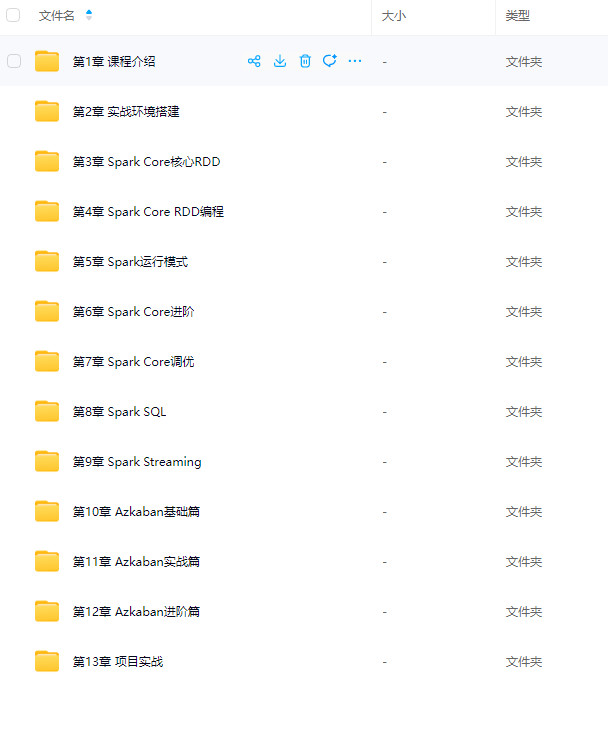The width and height of the screenshot is (608, 744).
Task: Delete the 第1章 课程介绍 folder
Action: pyautogui.click(x=305, y=61)
